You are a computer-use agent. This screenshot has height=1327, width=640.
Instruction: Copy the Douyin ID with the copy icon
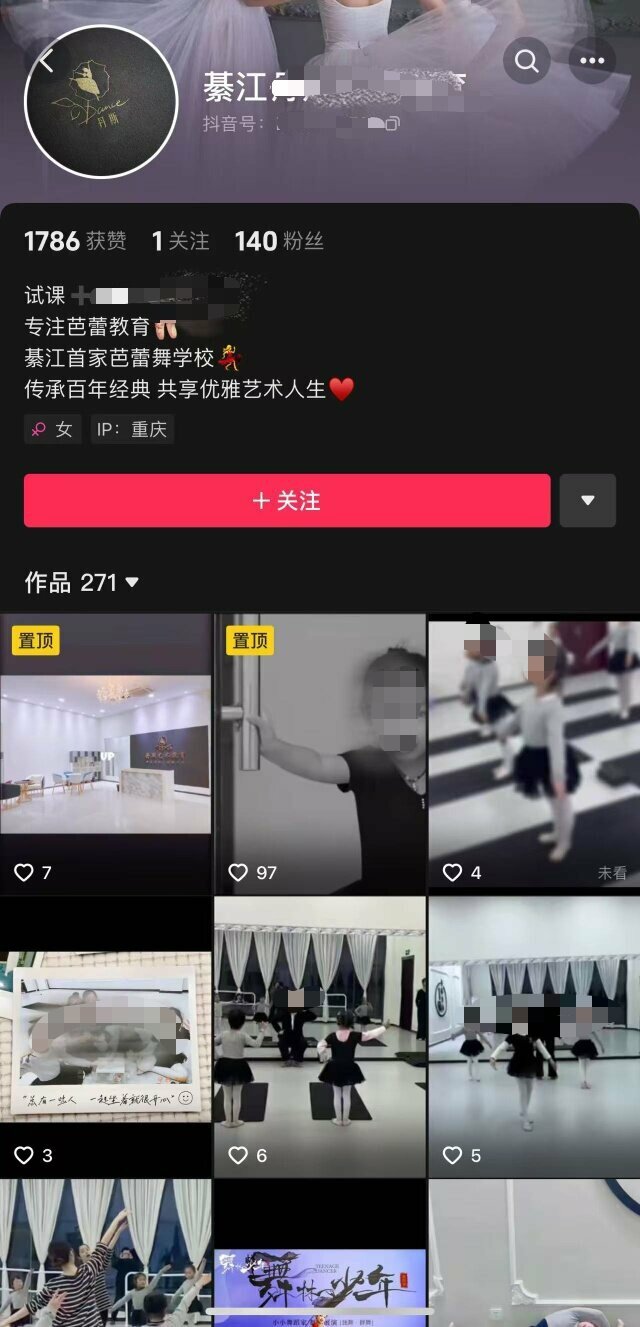[391, 124]
